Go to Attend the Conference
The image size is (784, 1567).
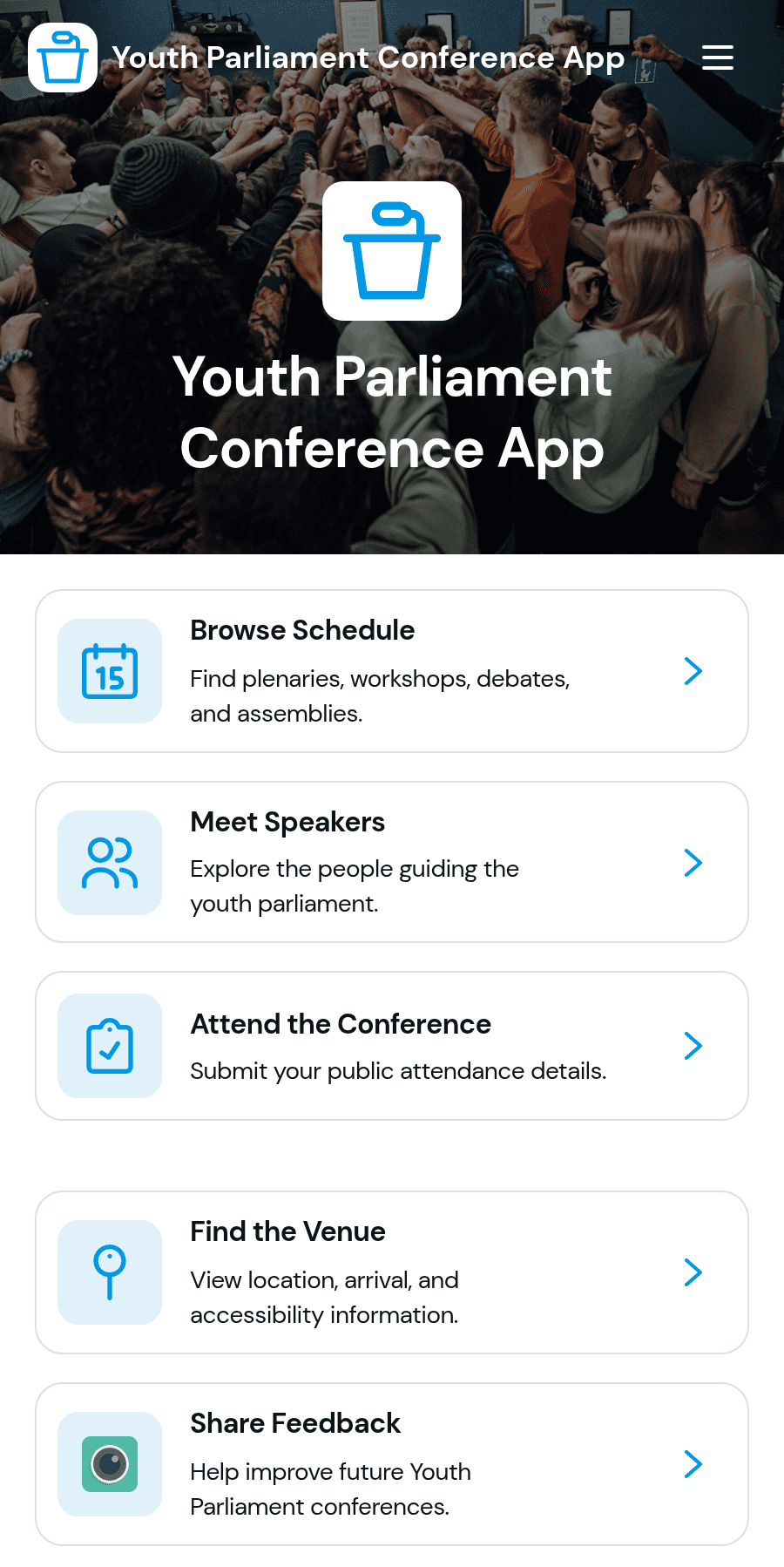(392, 1046)
